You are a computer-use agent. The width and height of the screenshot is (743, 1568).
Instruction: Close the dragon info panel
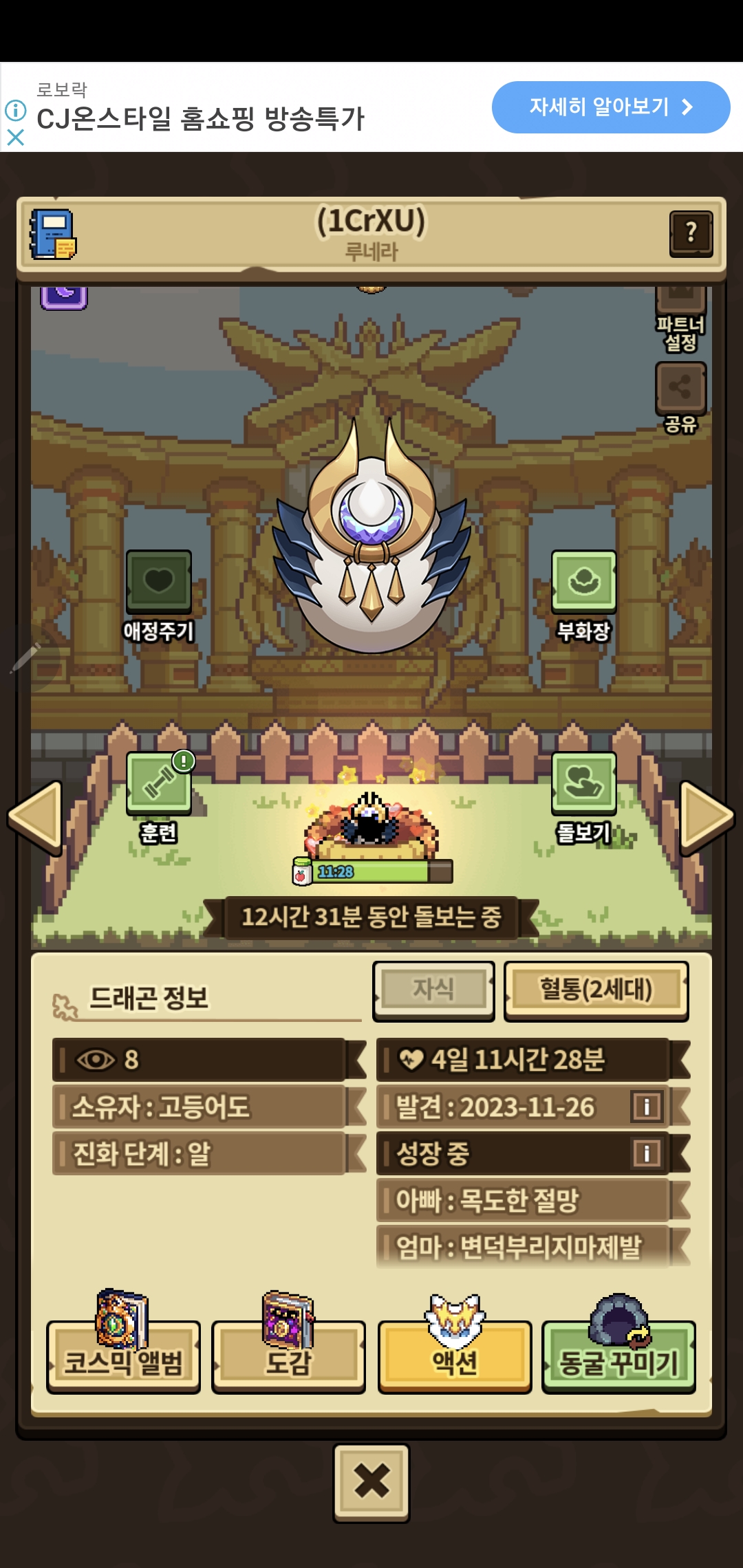point(371,1482)
